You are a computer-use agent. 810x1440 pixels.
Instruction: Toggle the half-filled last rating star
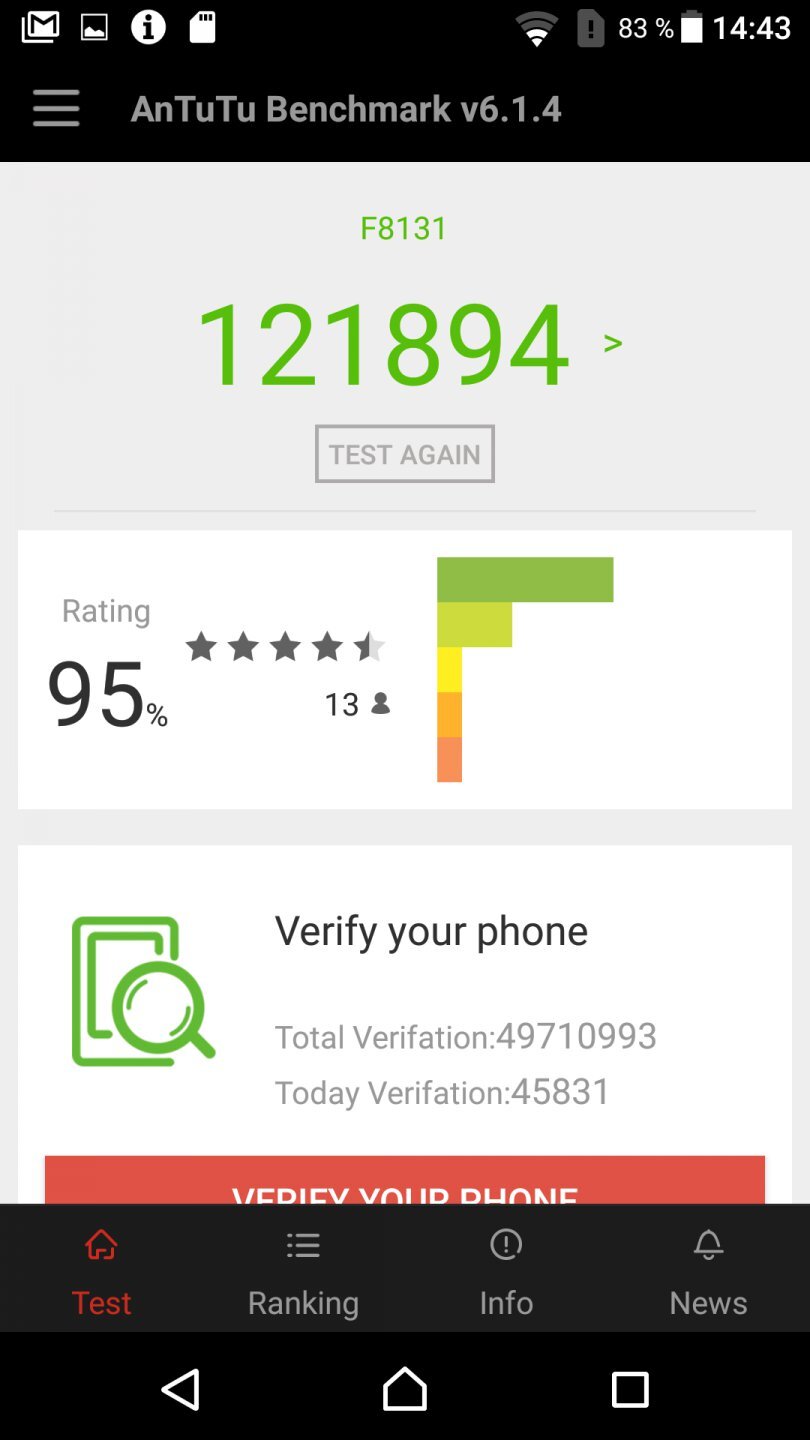point(370,646)
